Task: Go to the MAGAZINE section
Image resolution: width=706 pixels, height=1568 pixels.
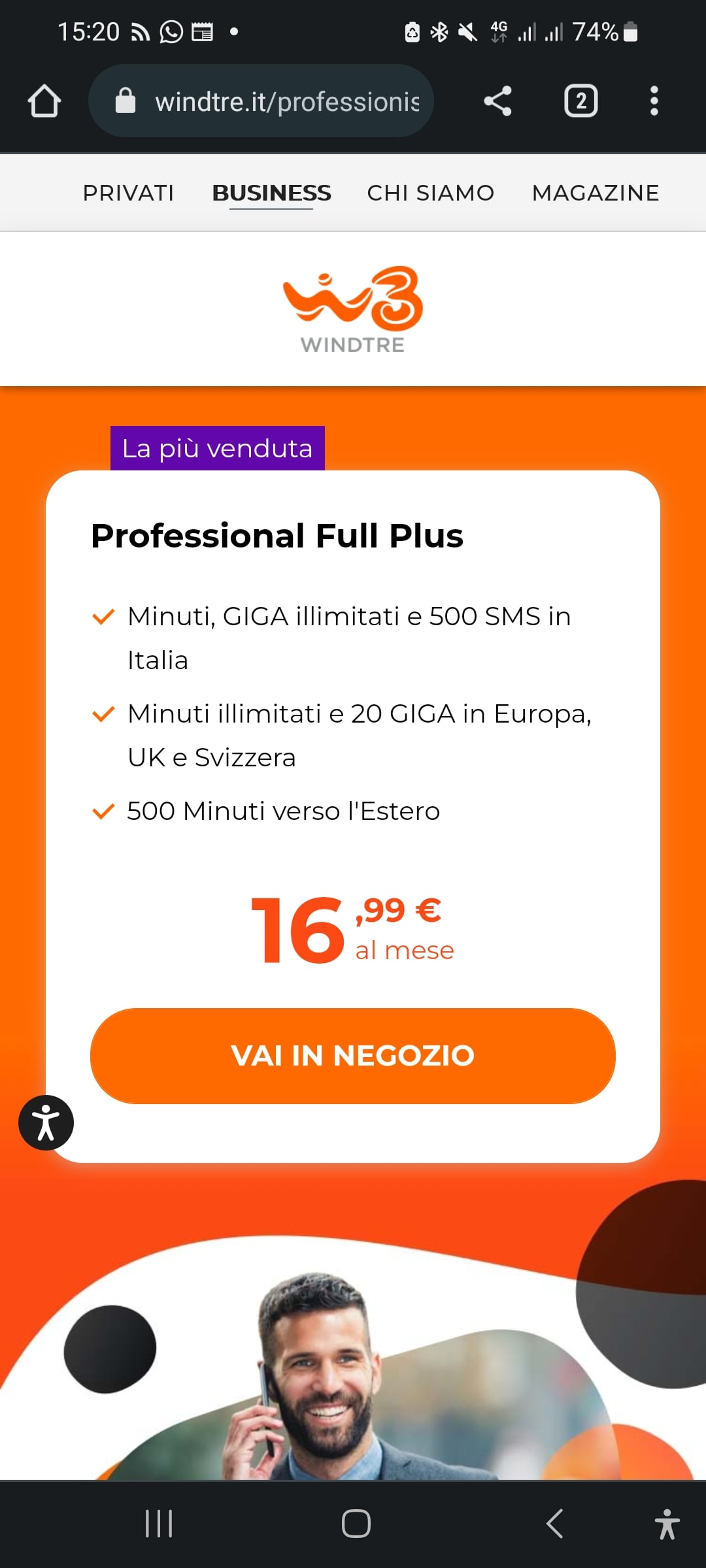Action: click(x=596, y=193)
